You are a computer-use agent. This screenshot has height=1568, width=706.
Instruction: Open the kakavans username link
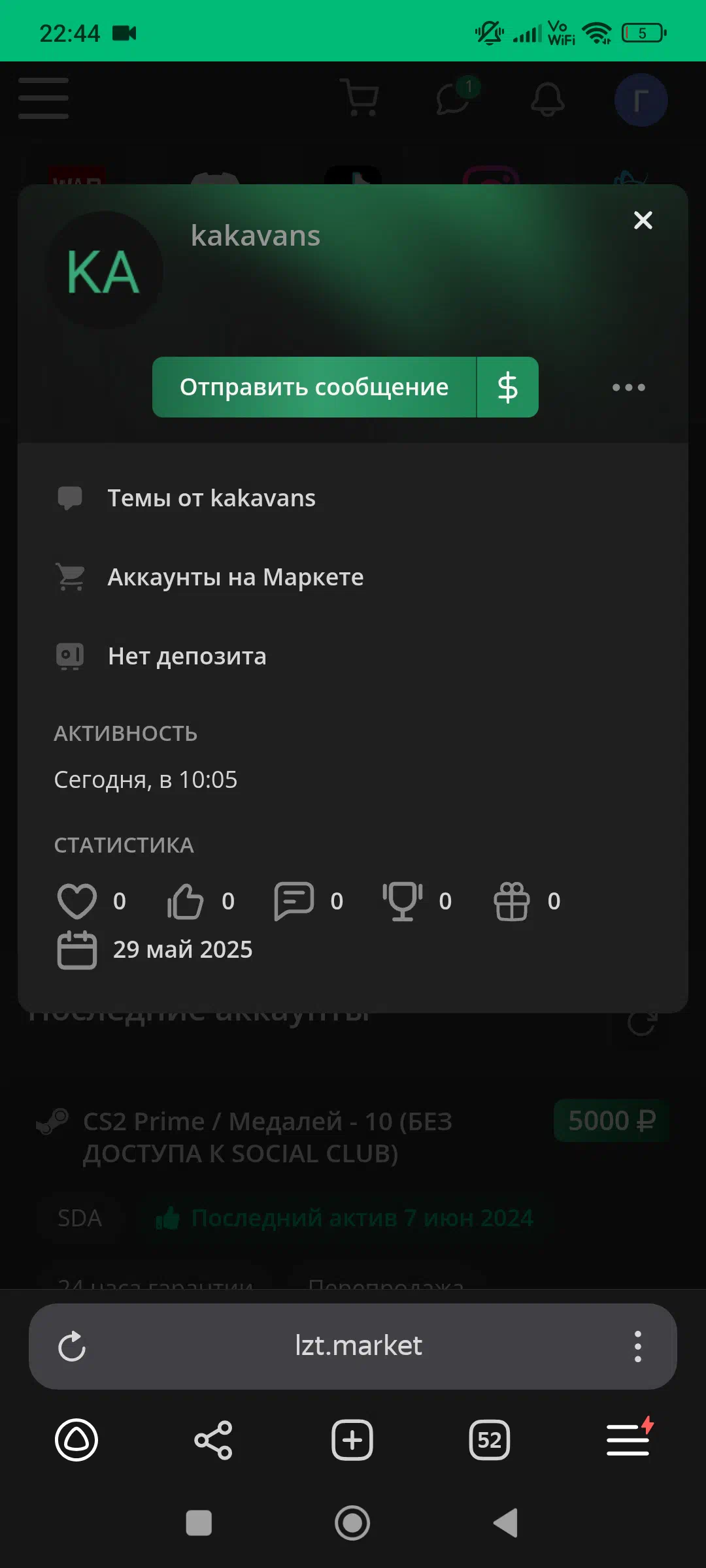(x=256, y=236)
